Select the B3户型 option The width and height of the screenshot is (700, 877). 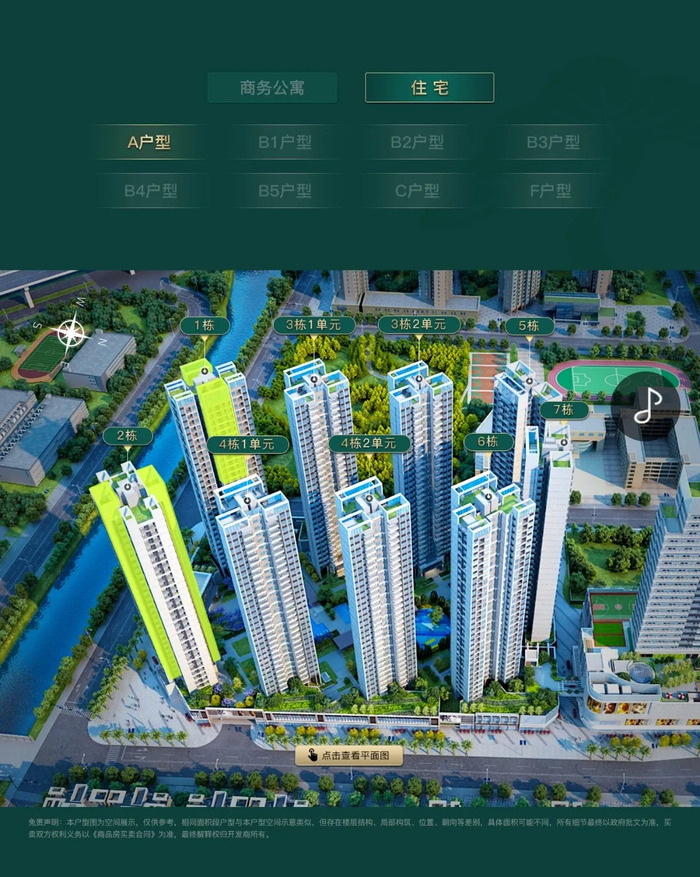[553, 142]
